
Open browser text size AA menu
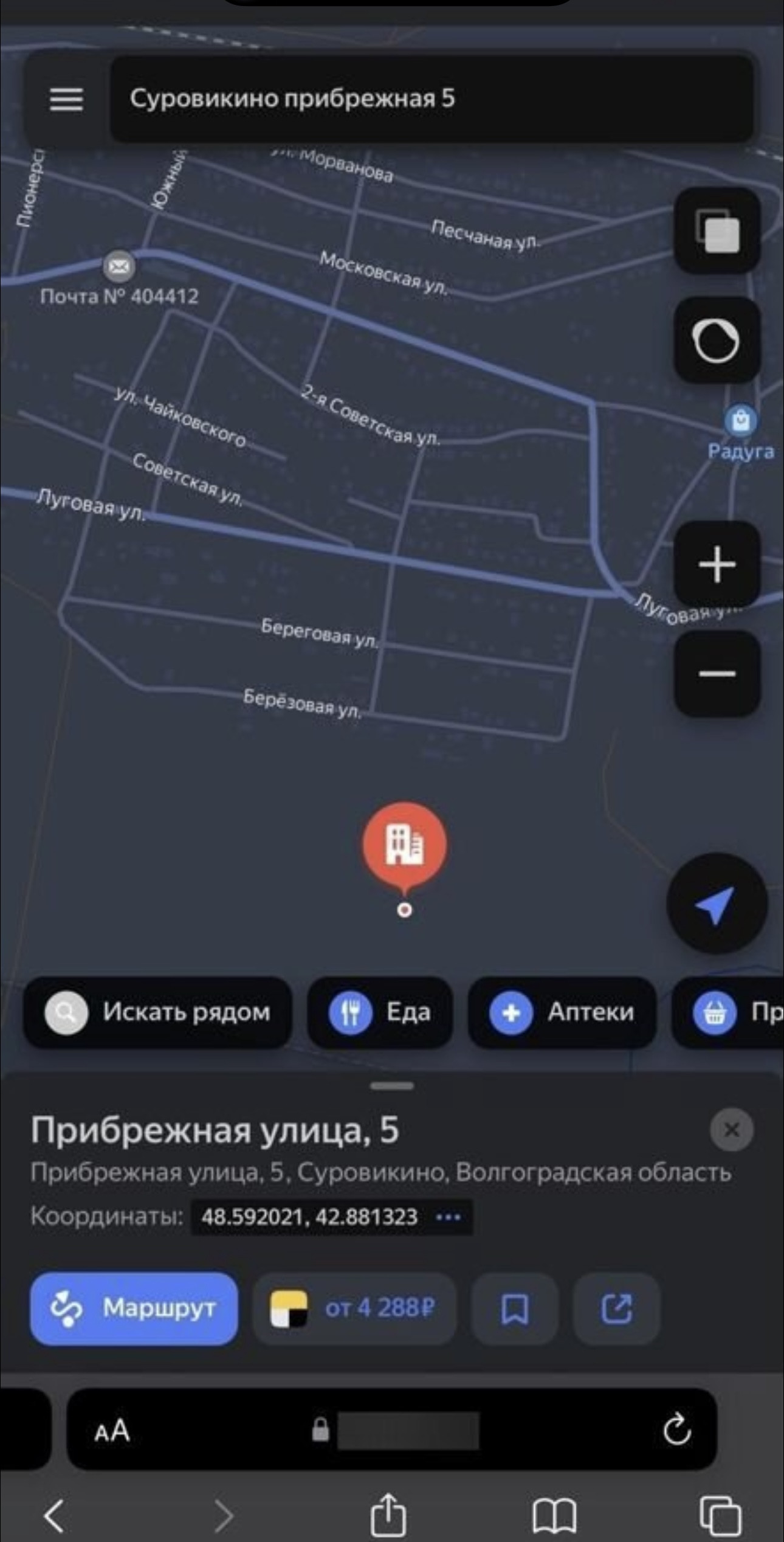coord(112,1430)
